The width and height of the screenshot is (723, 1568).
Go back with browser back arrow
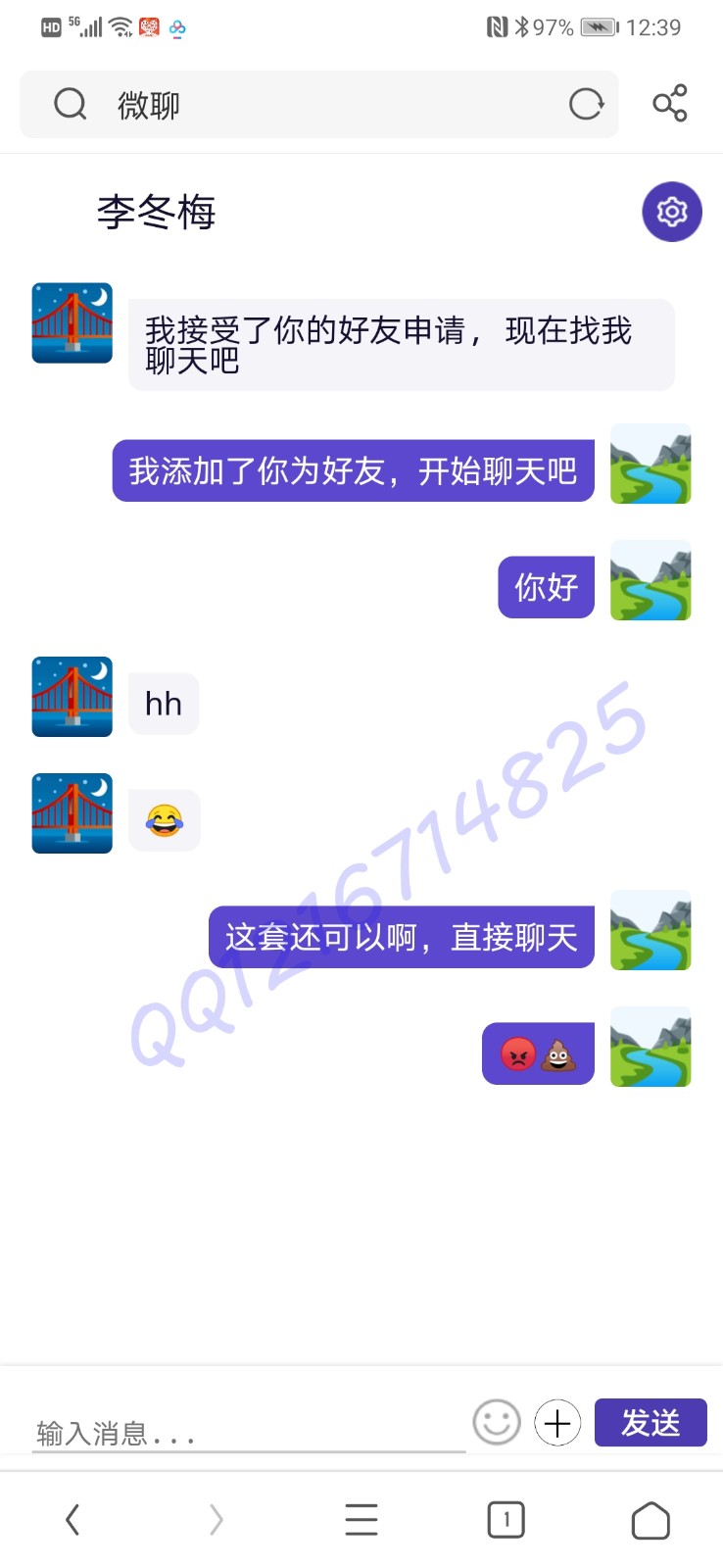click(72, 1520)
